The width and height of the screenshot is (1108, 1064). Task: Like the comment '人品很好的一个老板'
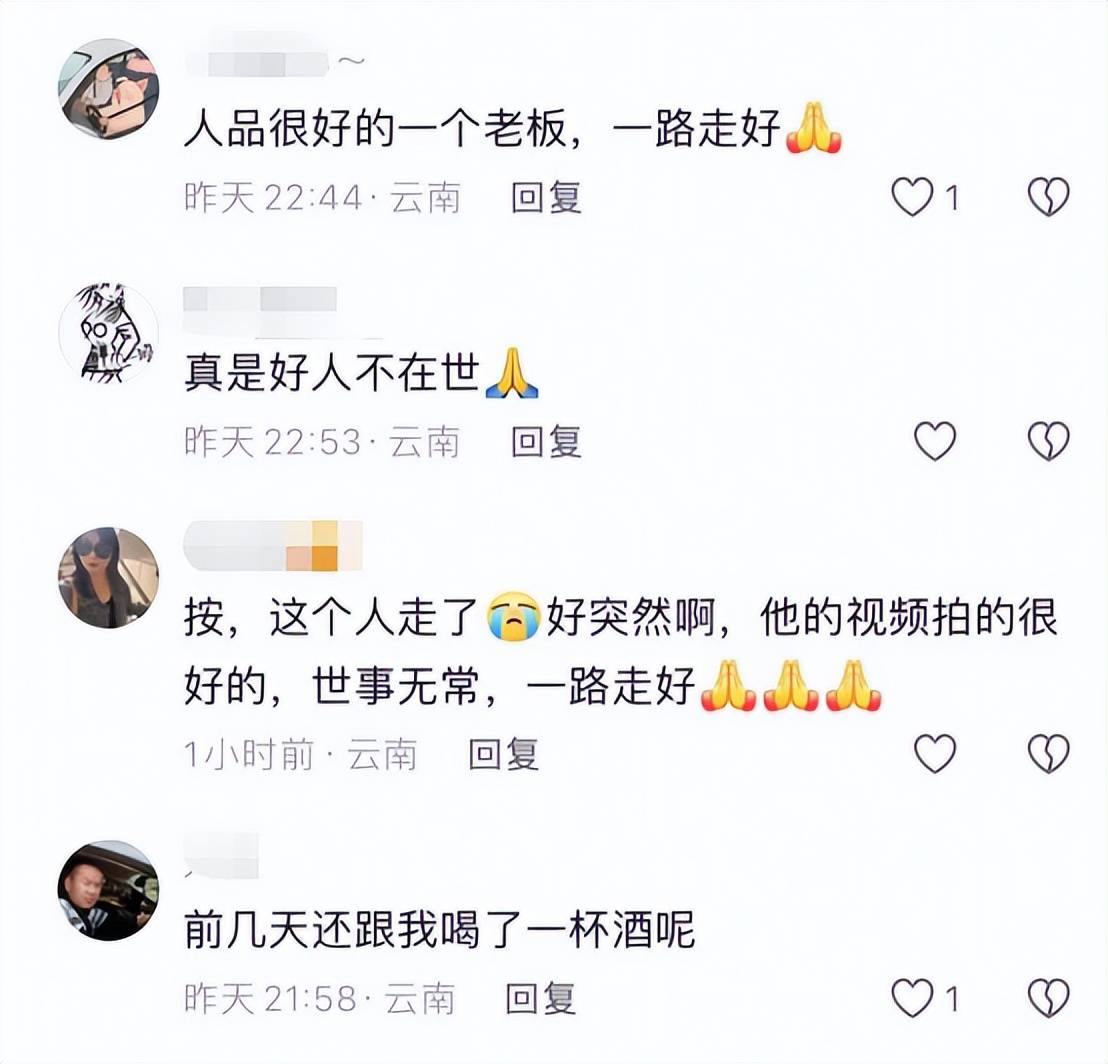[x=912, y=197]
